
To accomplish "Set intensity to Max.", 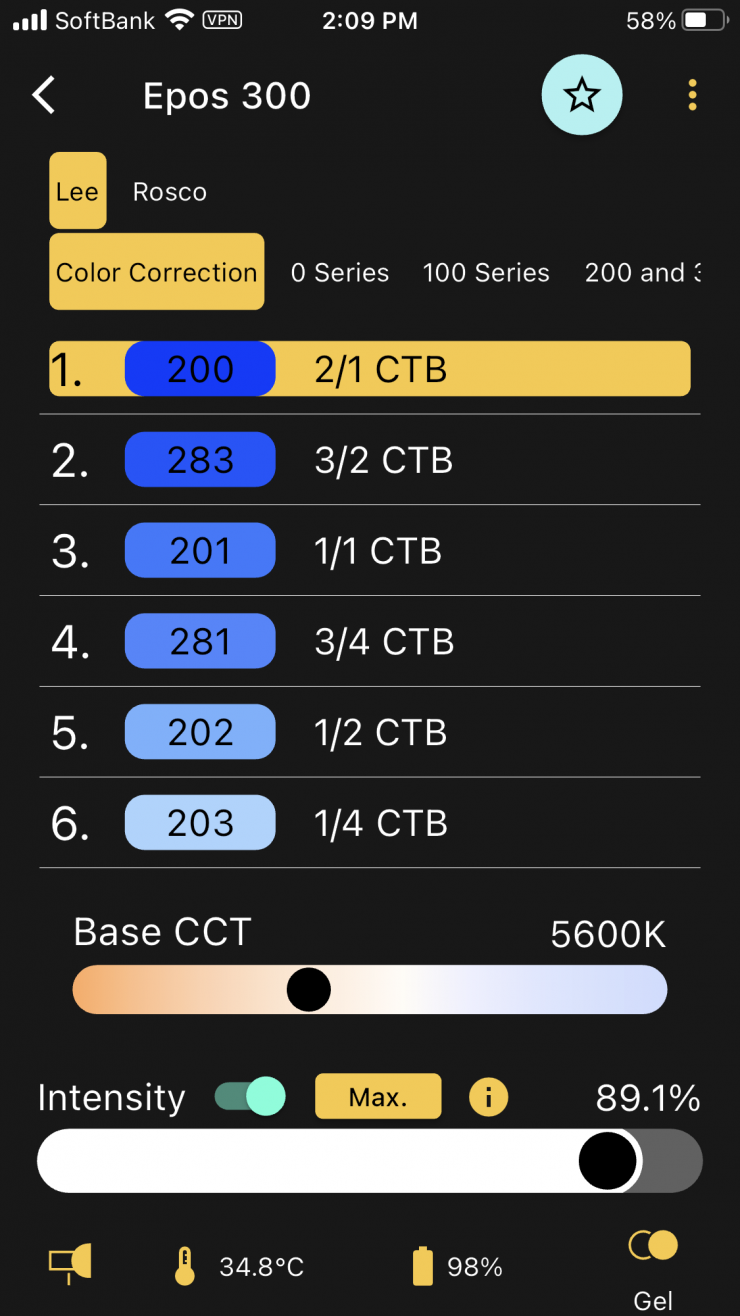I will click(378, 1096).
